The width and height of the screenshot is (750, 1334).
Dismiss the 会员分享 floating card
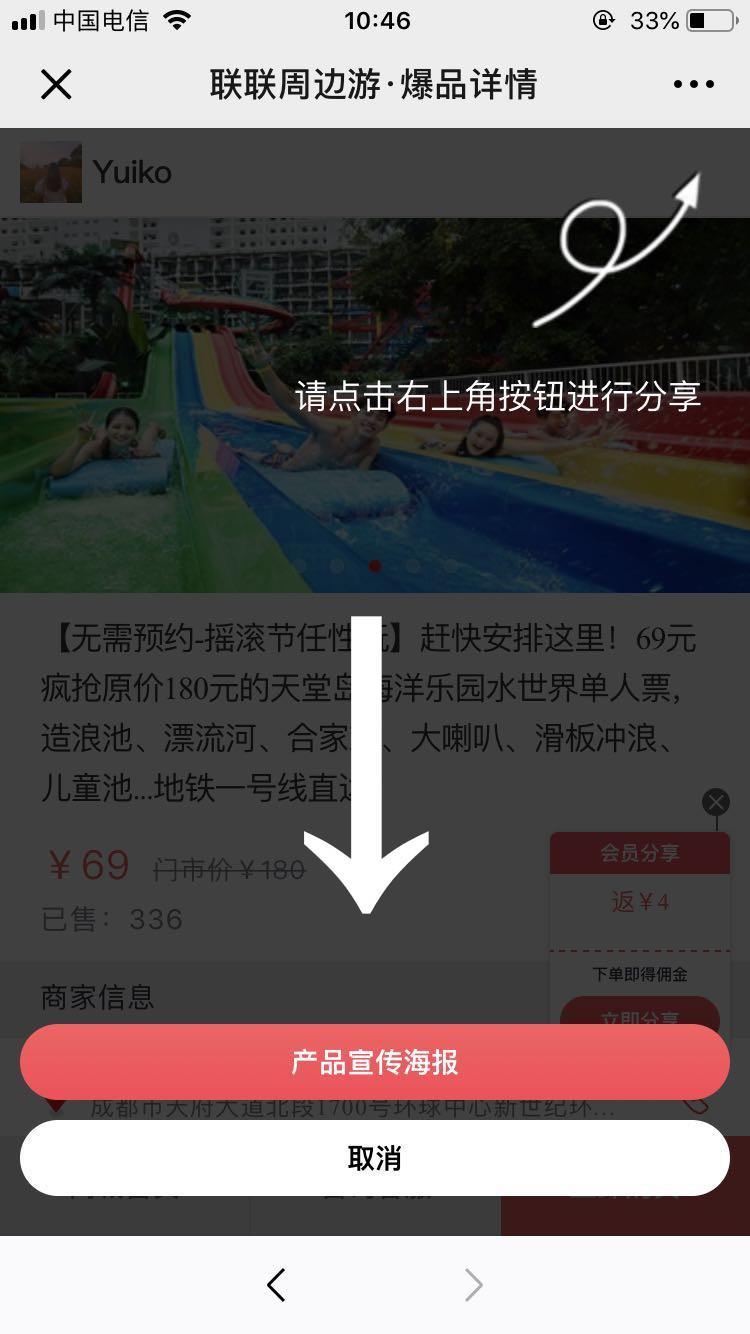[x=716, y=802]
